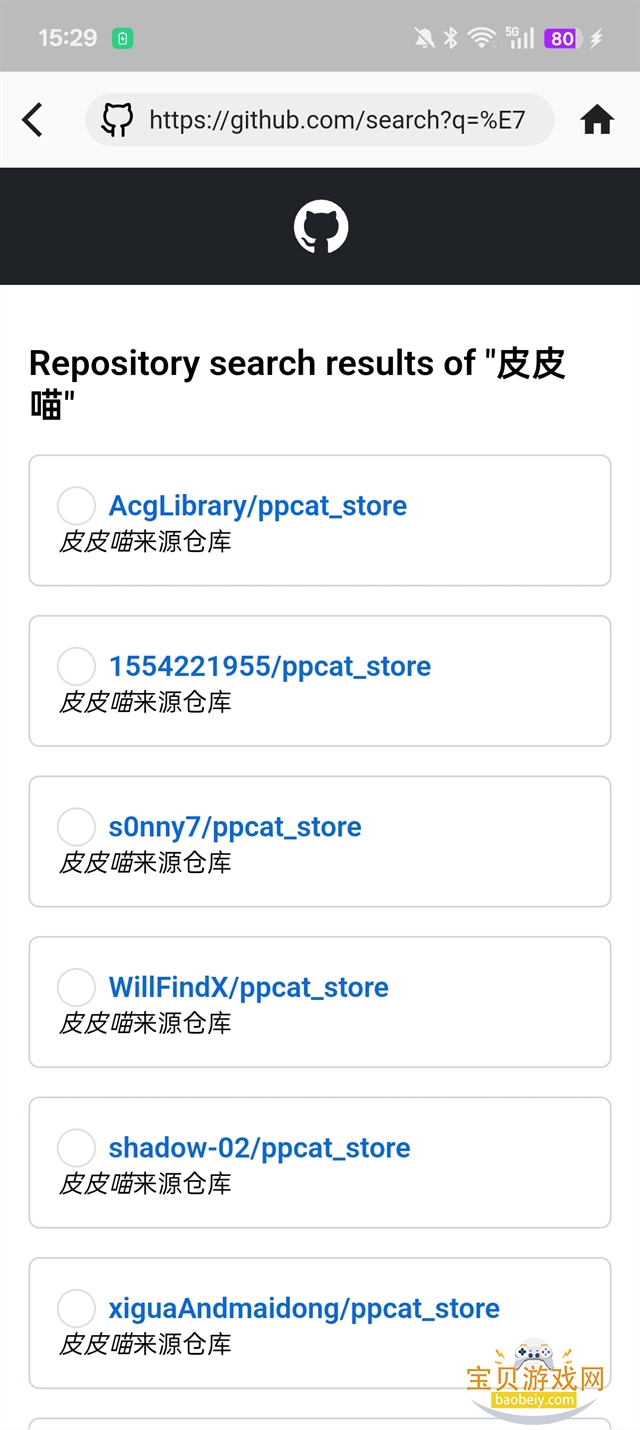Open the 1554221955/ppcat_store repository link
Image resolution: width=640 pixels, height=1430 pixels.
269,666
